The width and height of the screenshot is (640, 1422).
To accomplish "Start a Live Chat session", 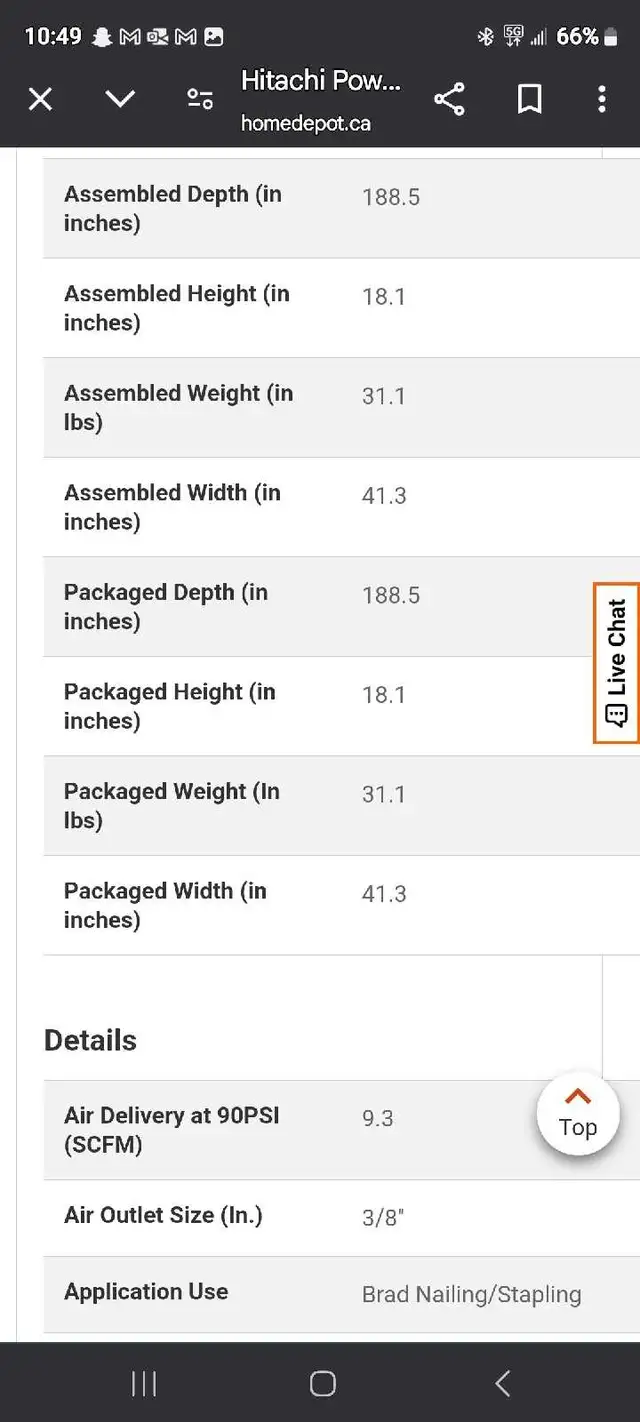I will (x=616, y=663).
